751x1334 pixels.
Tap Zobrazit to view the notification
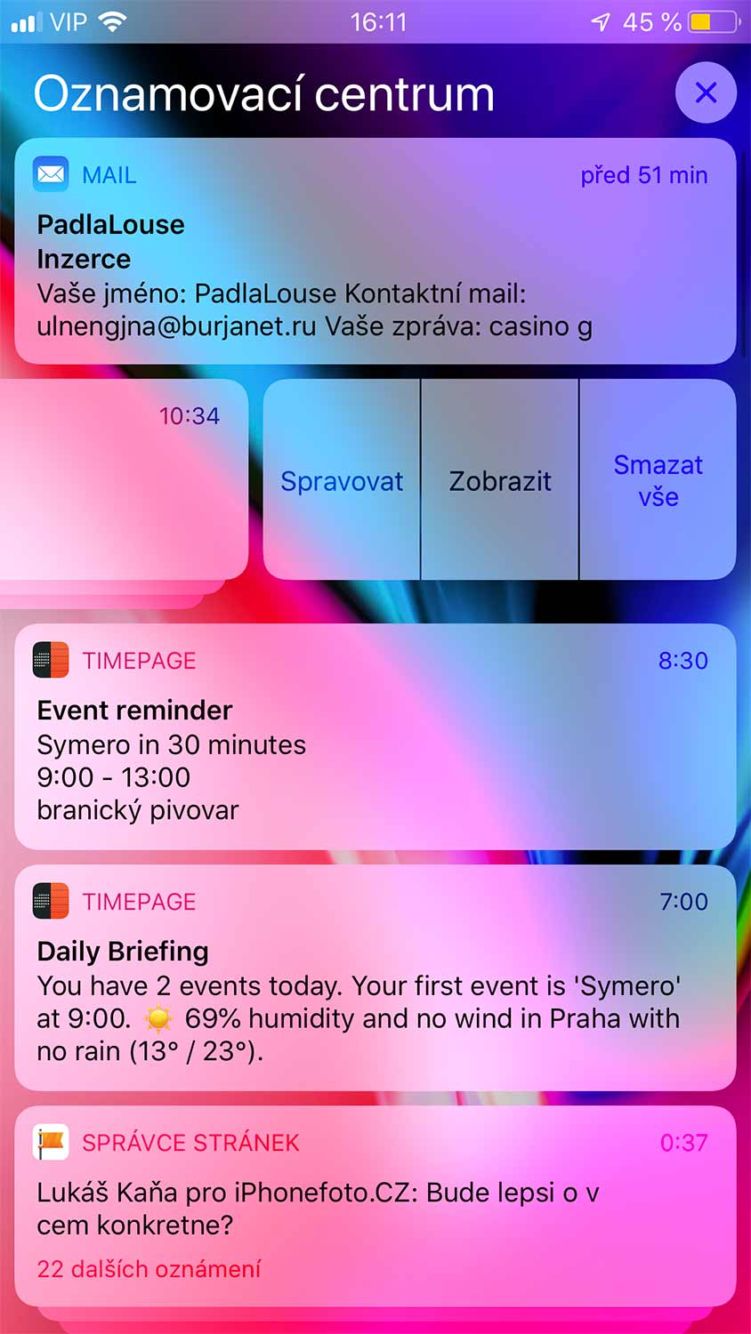tap(500, 480)
